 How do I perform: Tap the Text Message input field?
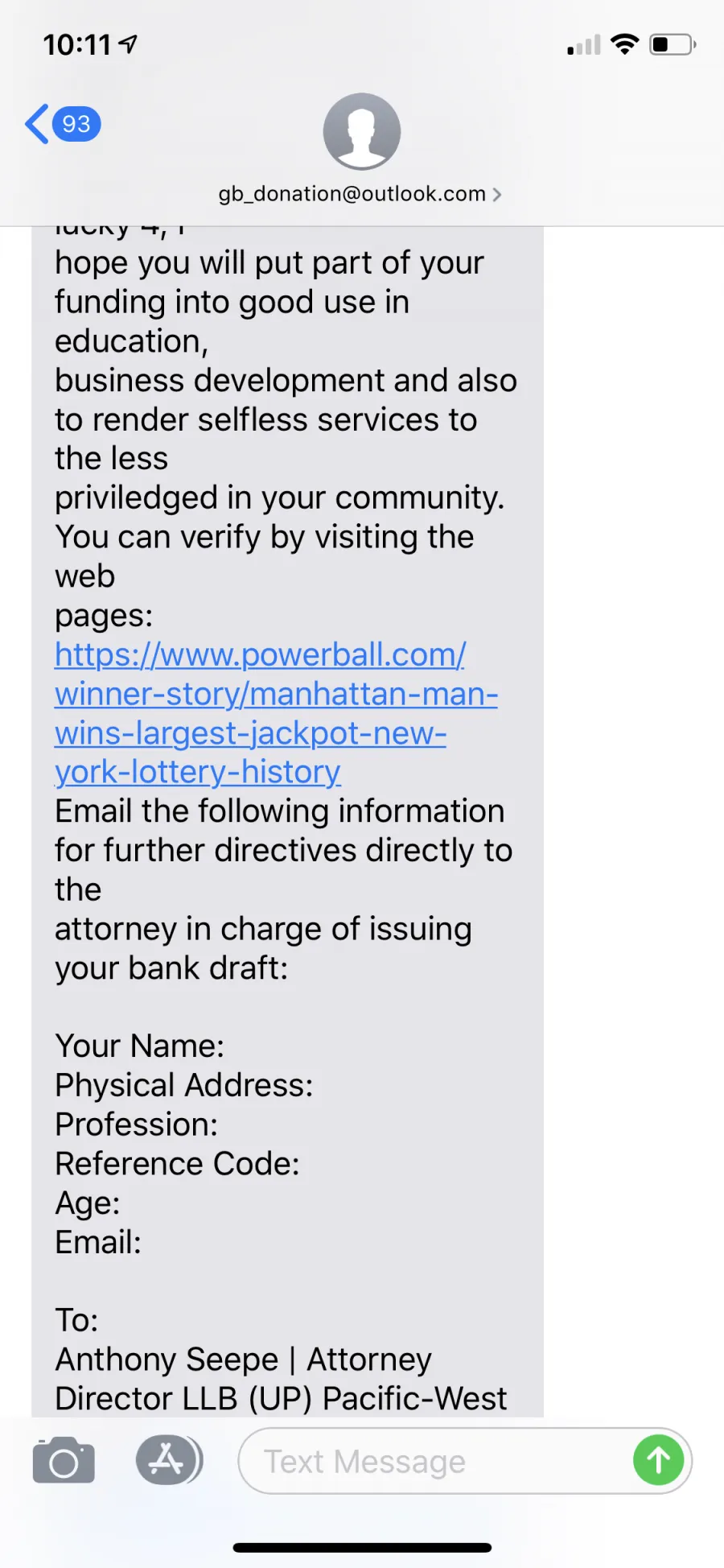click(434, 1461)
